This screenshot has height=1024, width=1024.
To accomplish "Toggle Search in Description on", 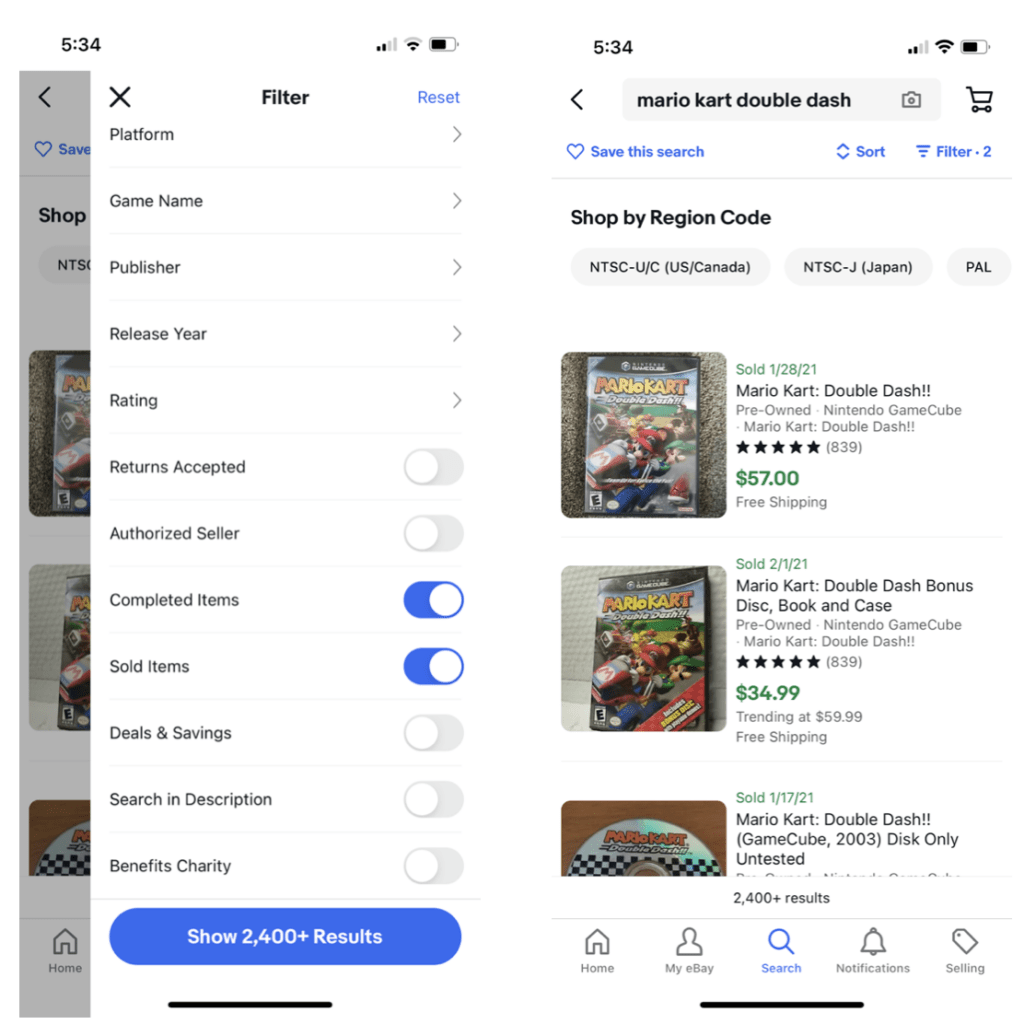I will [x=433, y=800].
